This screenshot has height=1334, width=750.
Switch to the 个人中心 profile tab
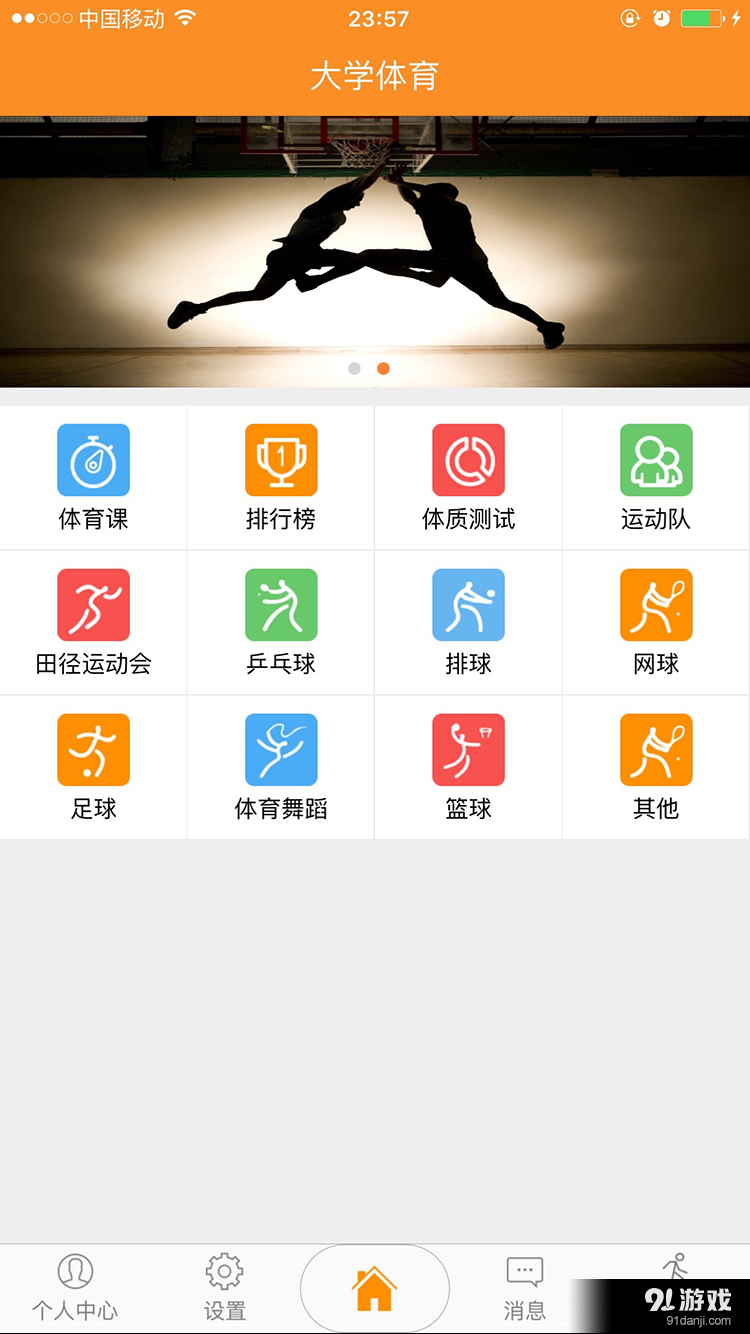coord(75,1287)
